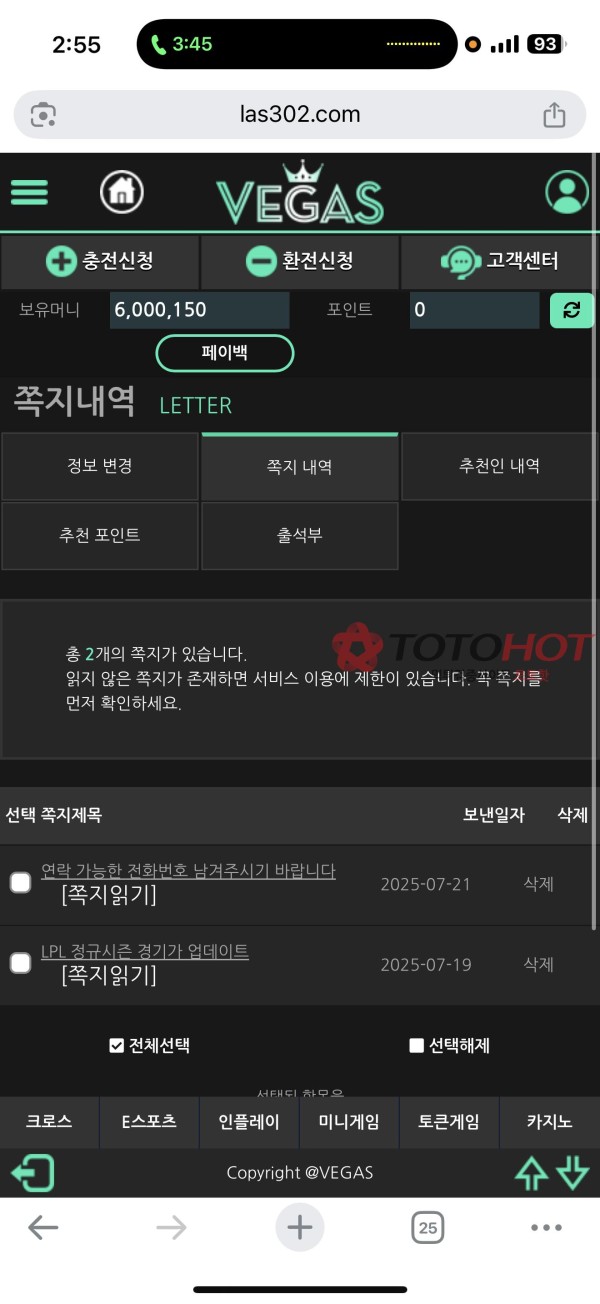
Task: Share the page from the address bar
Action: click(554, 115)
